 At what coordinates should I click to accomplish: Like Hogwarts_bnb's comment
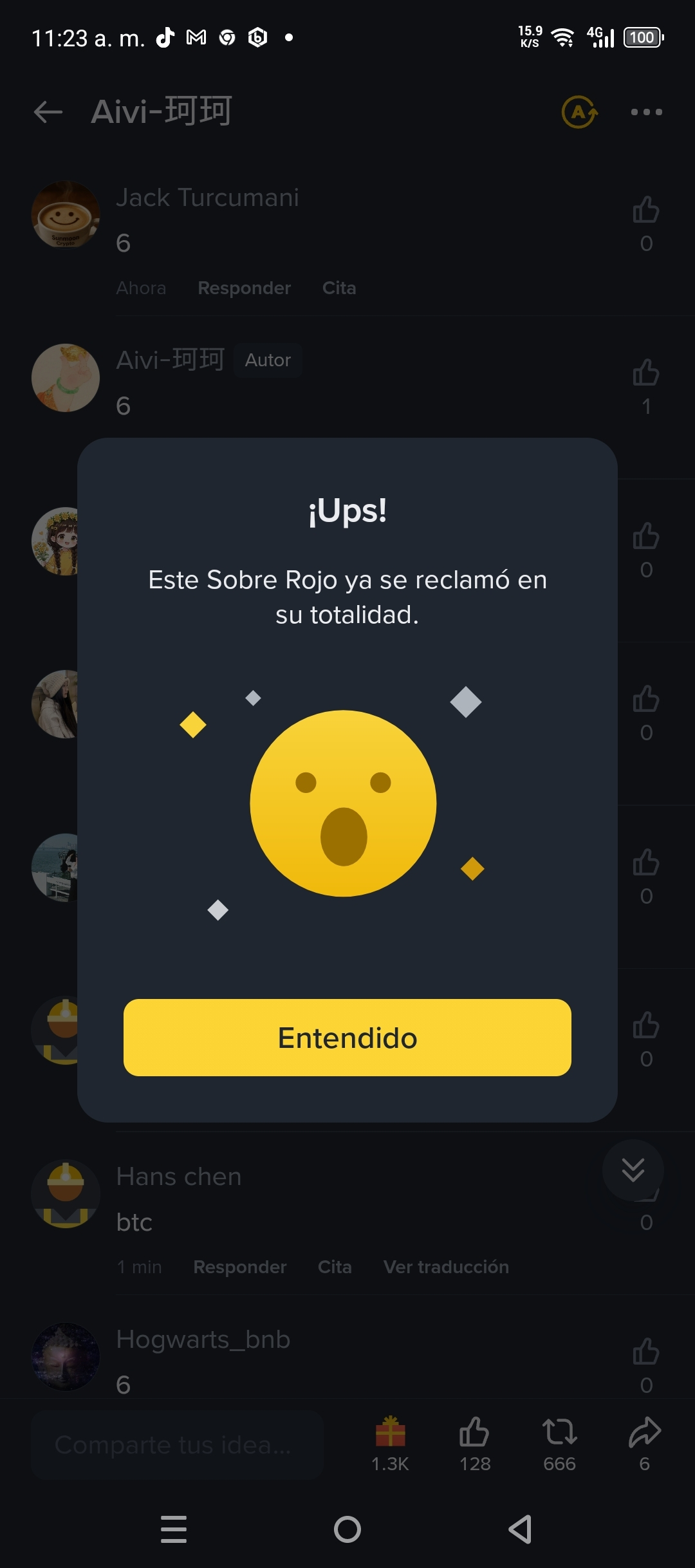click(x=646, y=1352)
